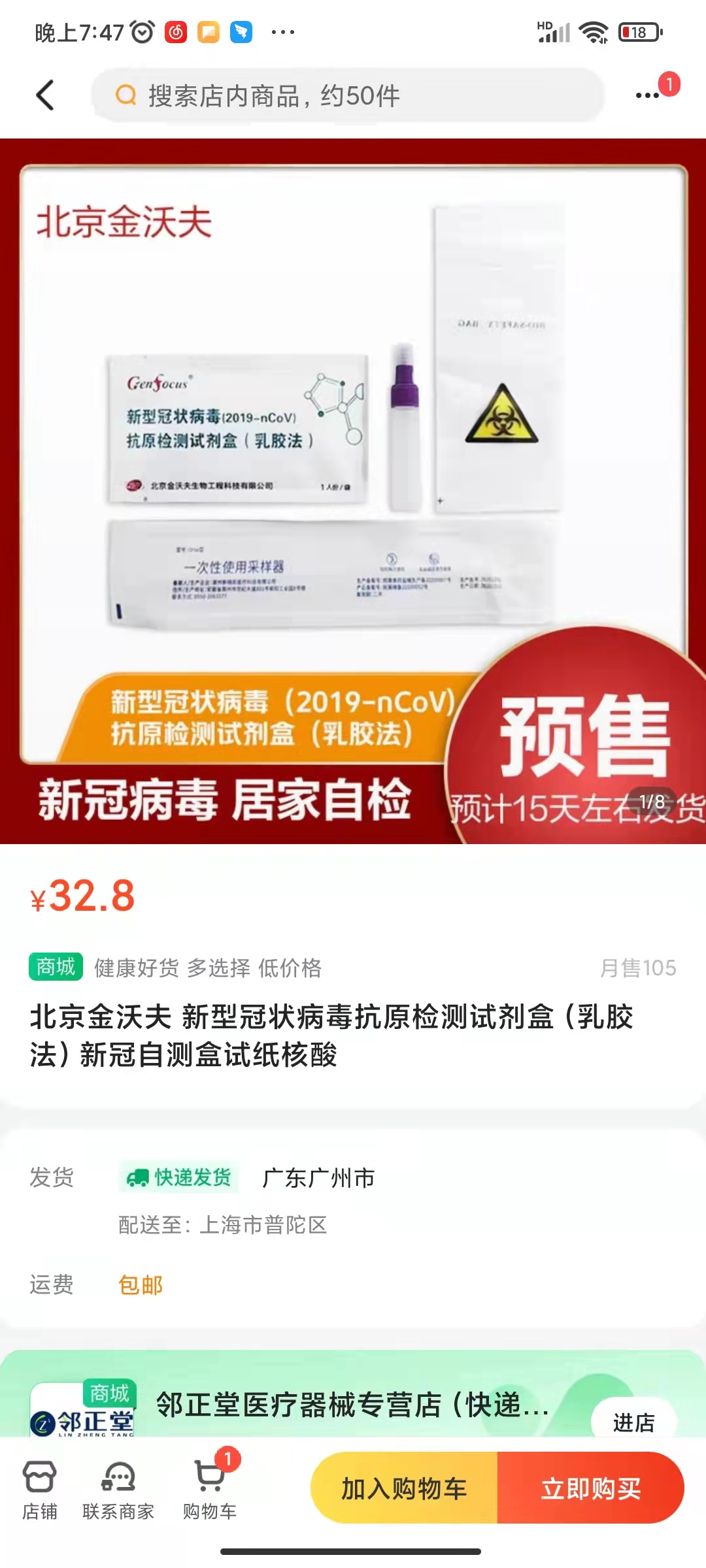Open the three-dot more menu
706x1568 pixels.
647,95
